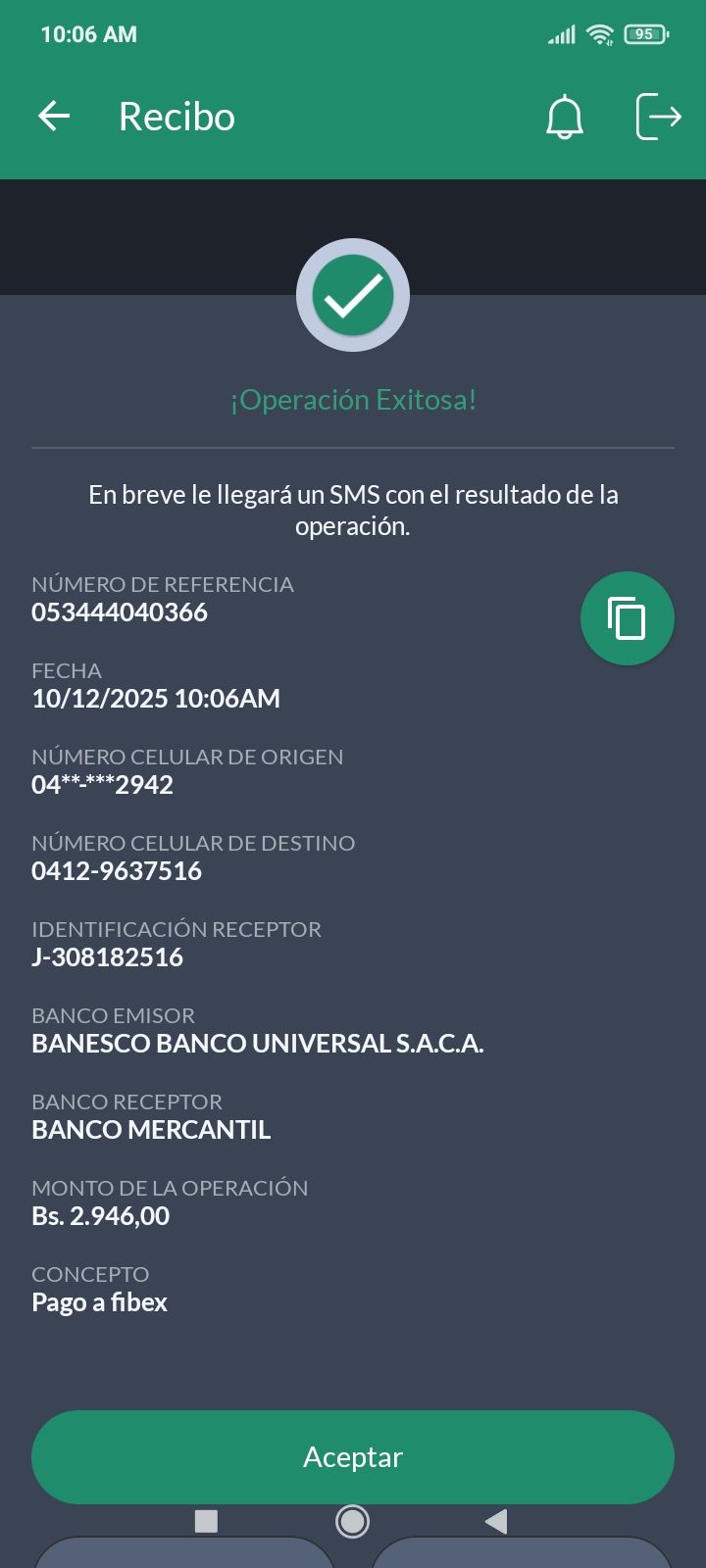Open the notifications bell
The height and width of the screenshot is (1568, 706).
(564, 118)
